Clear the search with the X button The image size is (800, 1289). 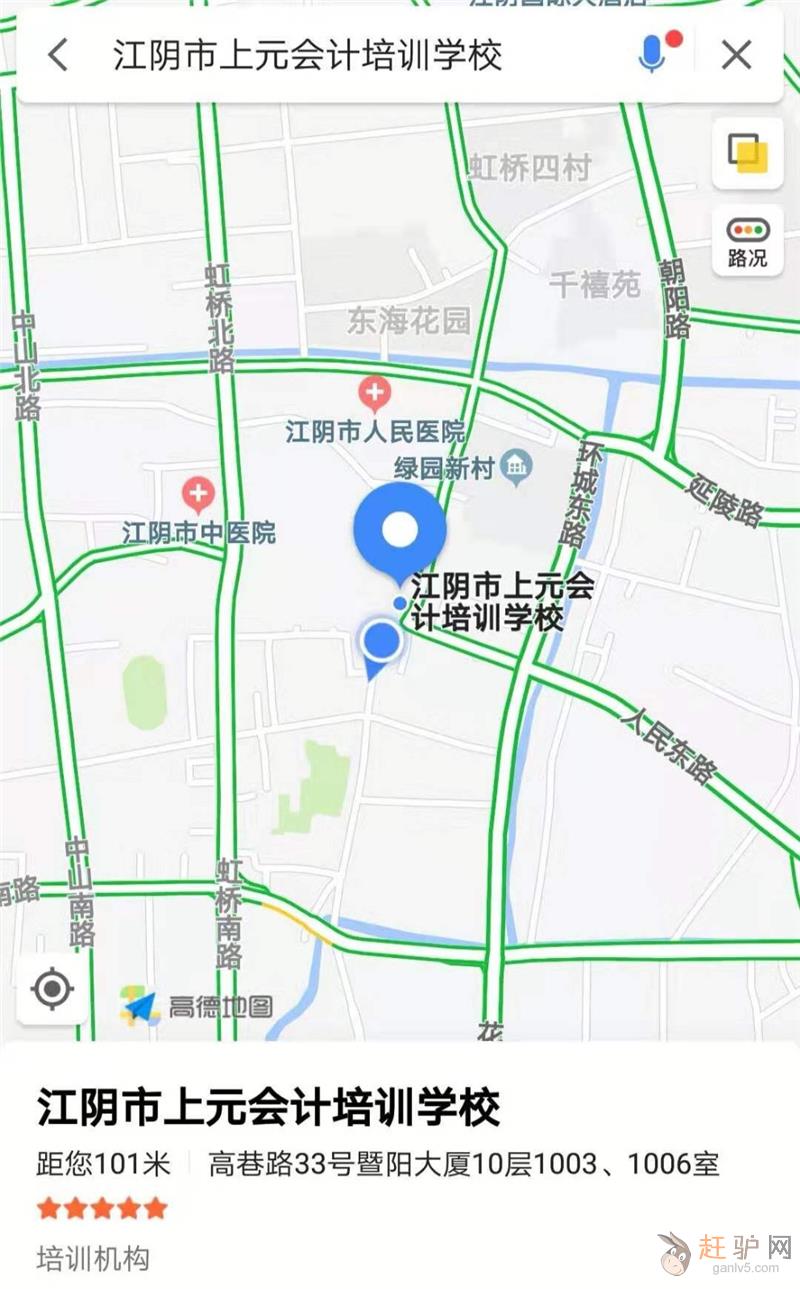click(x=737, y=55)
